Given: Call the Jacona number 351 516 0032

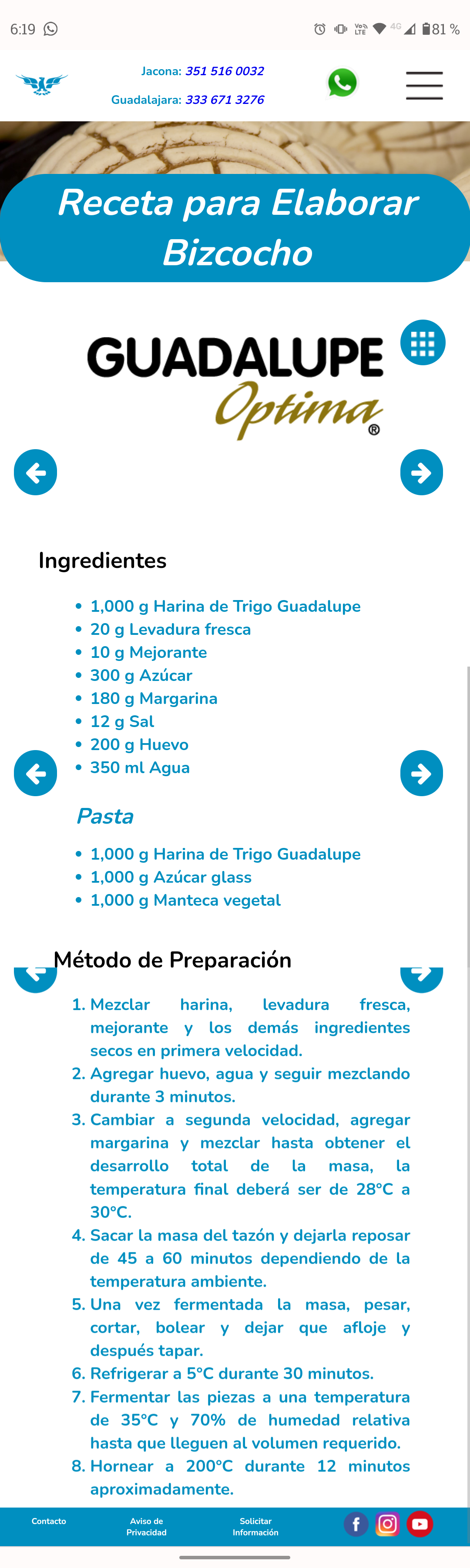Looking at the screenshot, I should 224,71.
